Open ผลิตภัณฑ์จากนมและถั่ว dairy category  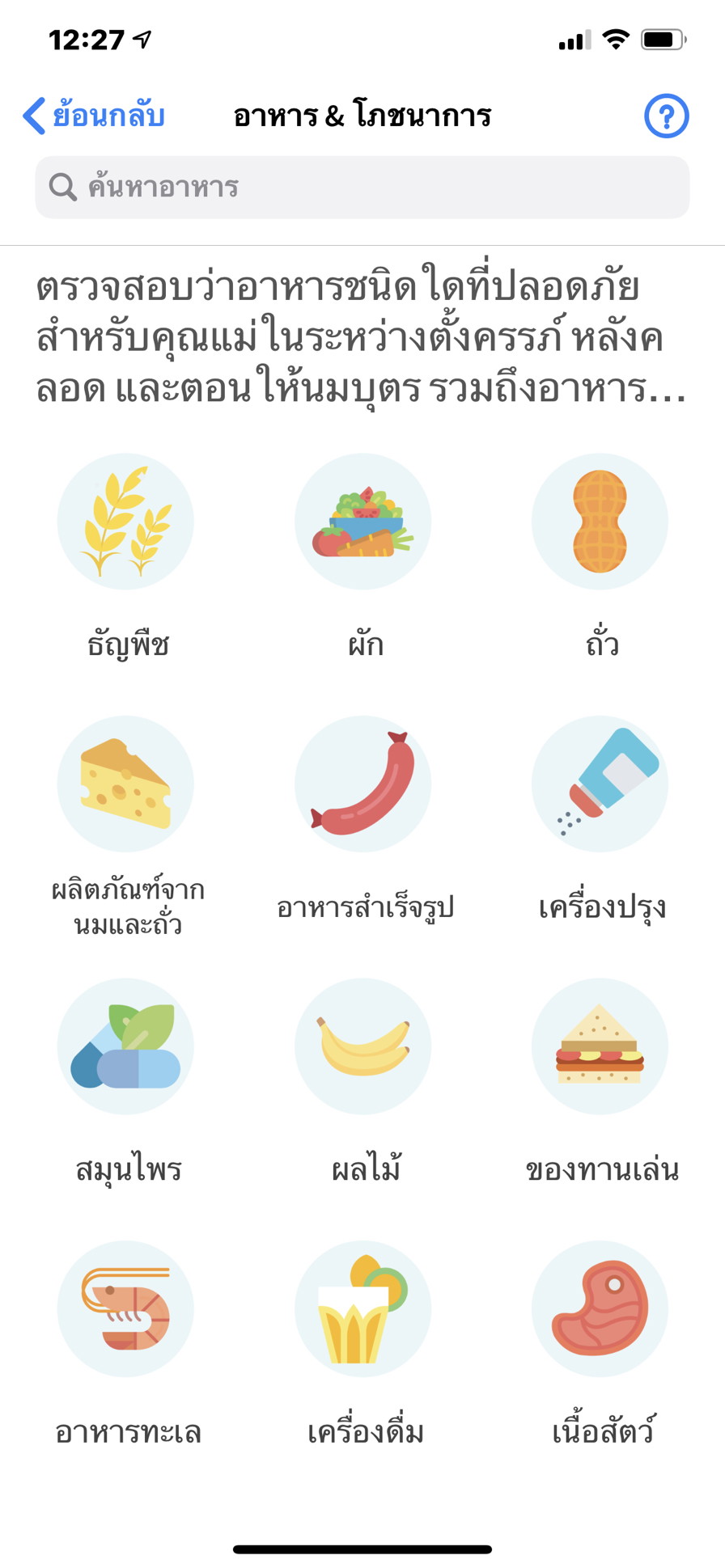pyautogui.click(x=125, y=784)
